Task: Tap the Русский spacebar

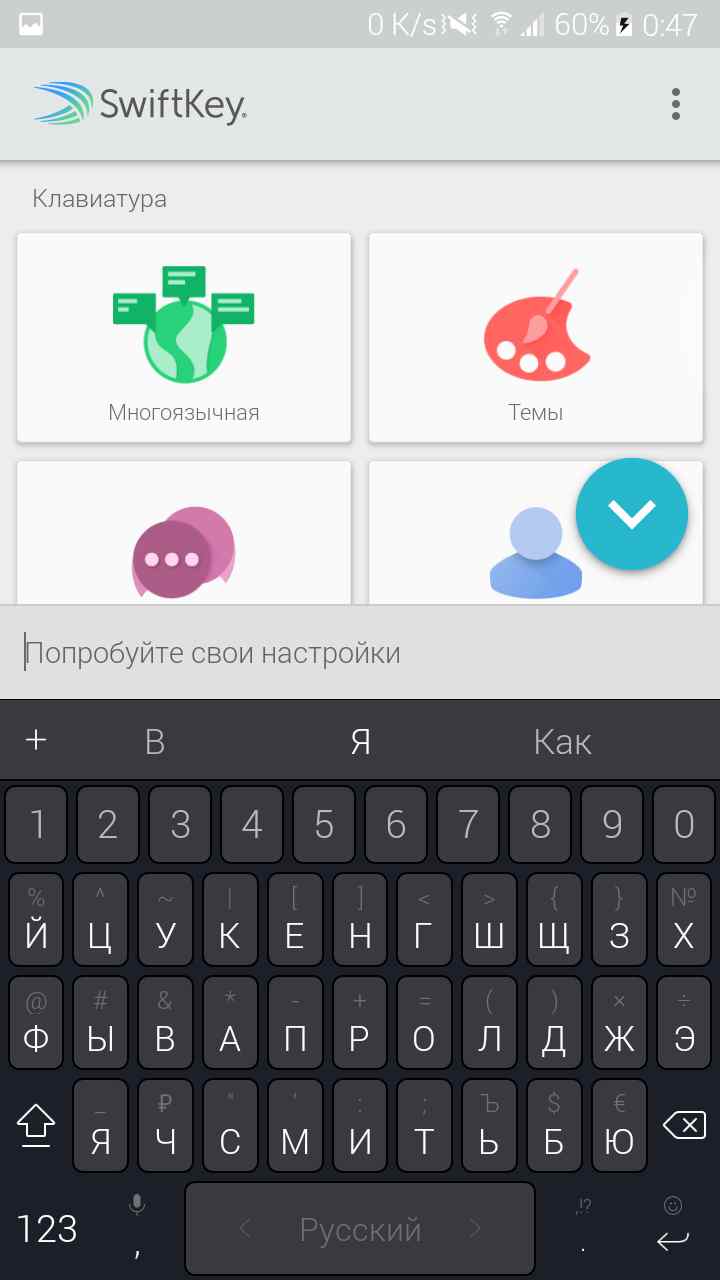Action: click(360, 1229)
